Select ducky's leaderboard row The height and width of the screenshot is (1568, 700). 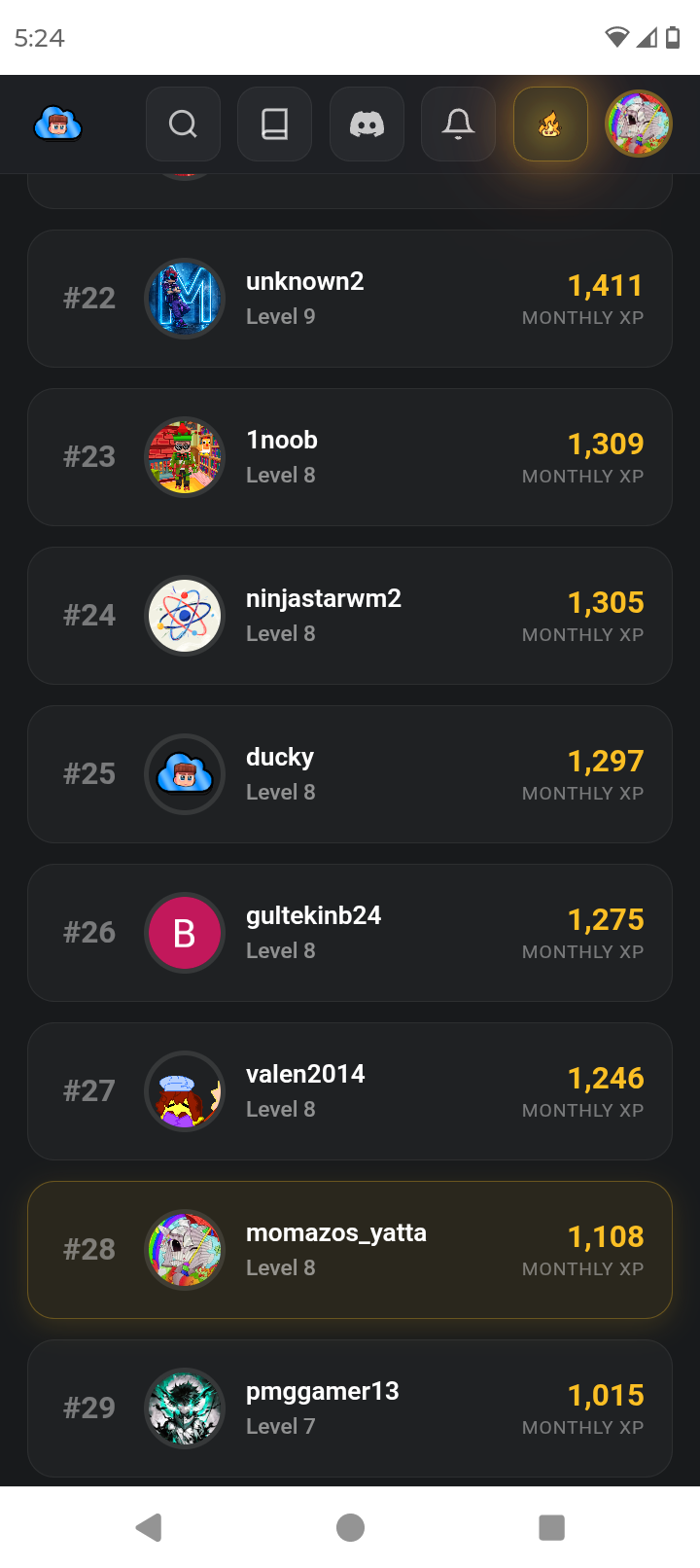[x=350, y=774]
